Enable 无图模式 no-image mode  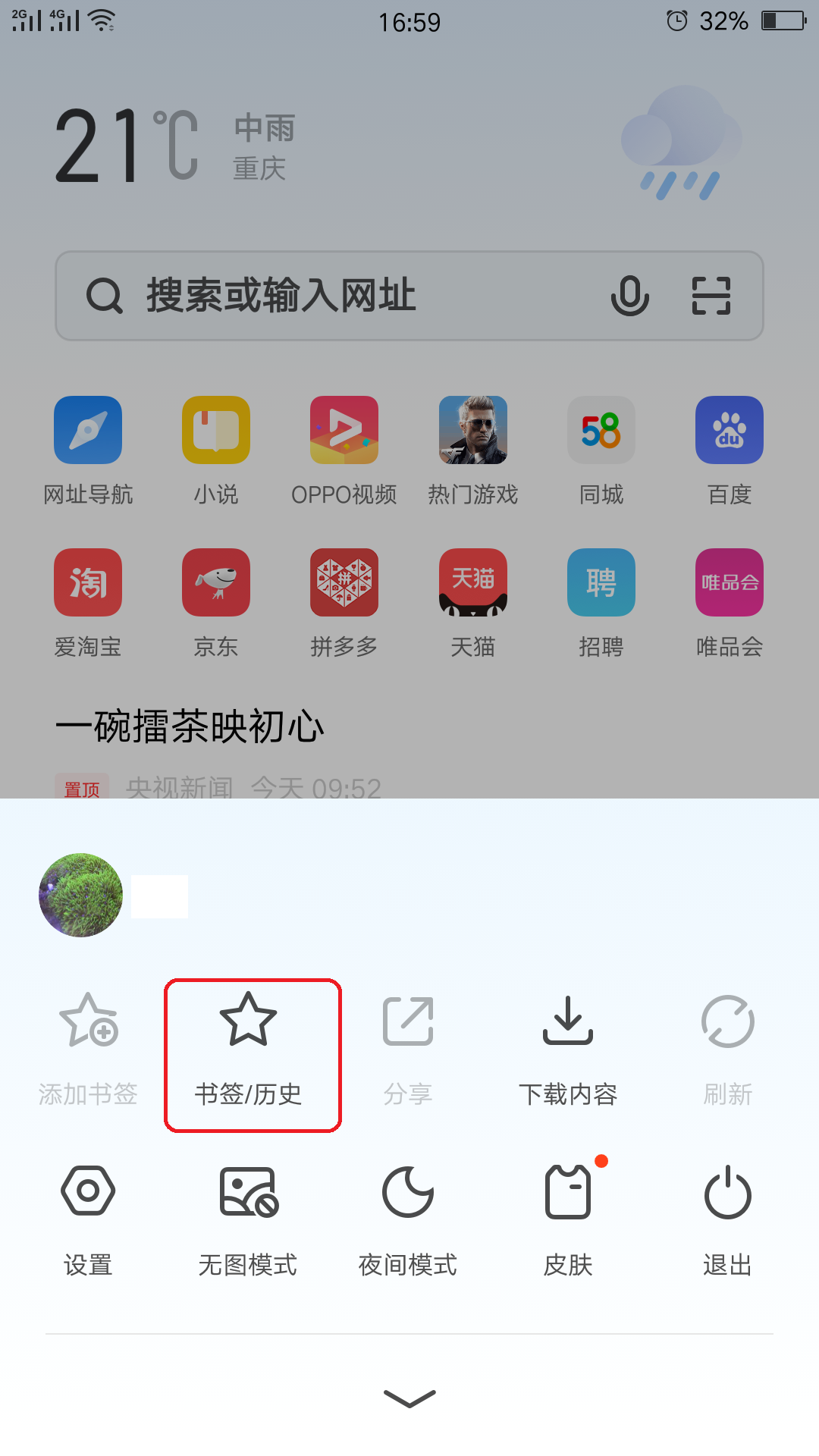coord(248,1219)
